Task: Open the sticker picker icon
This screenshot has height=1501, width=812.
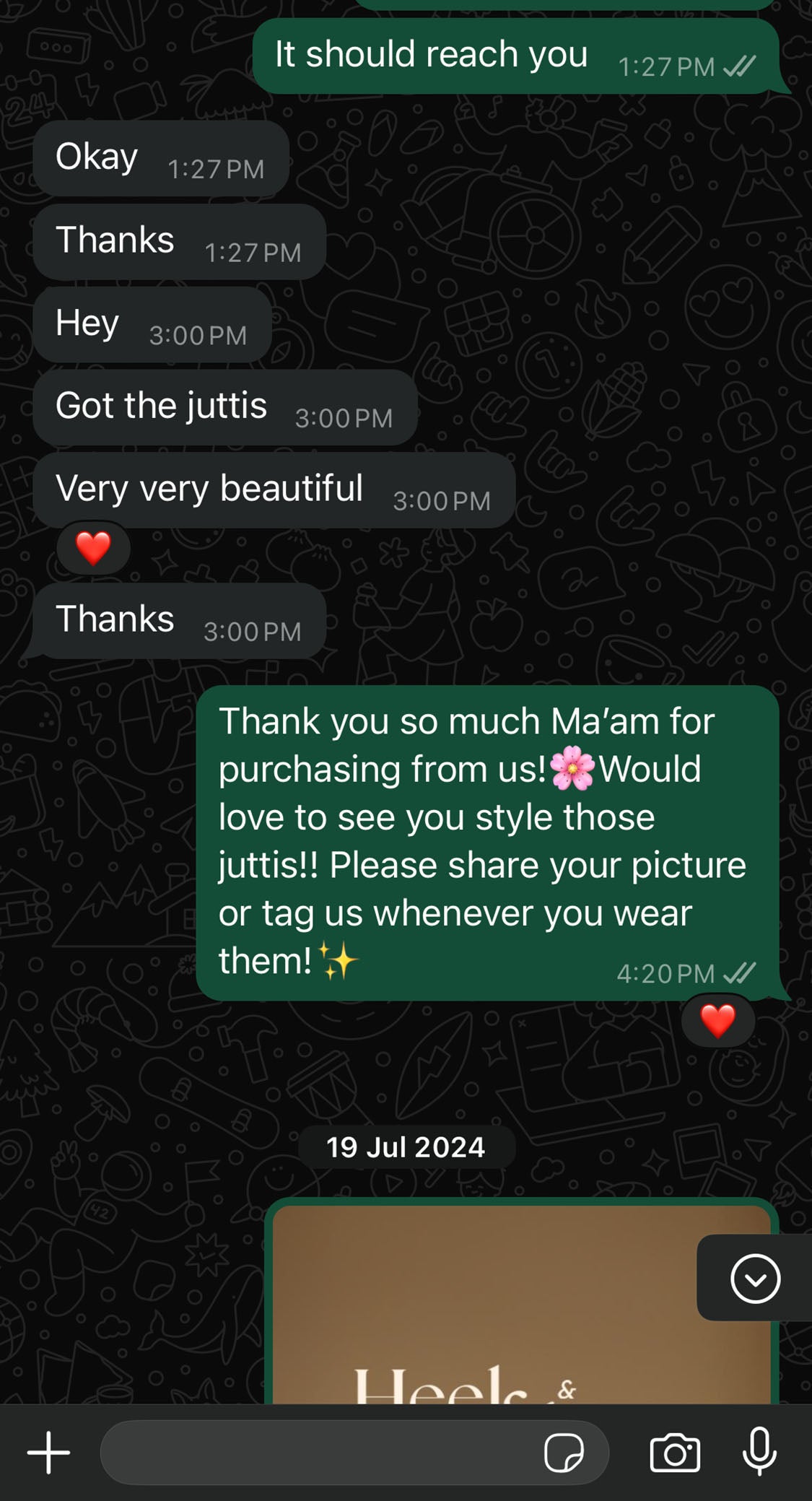Action: 564,1452
